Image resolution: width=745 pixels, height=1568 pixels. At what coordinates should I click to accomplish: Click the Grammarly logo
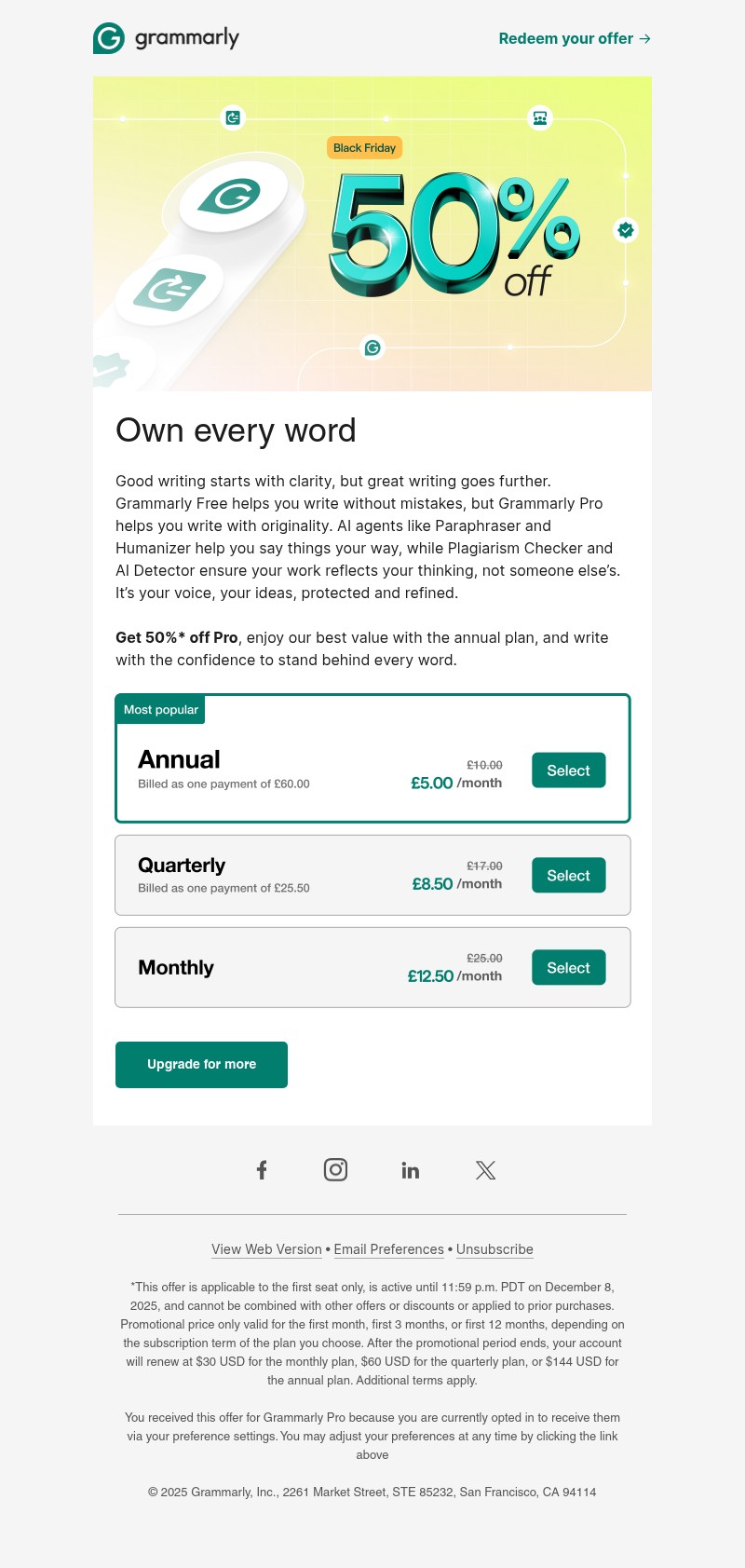pos(166,38)
